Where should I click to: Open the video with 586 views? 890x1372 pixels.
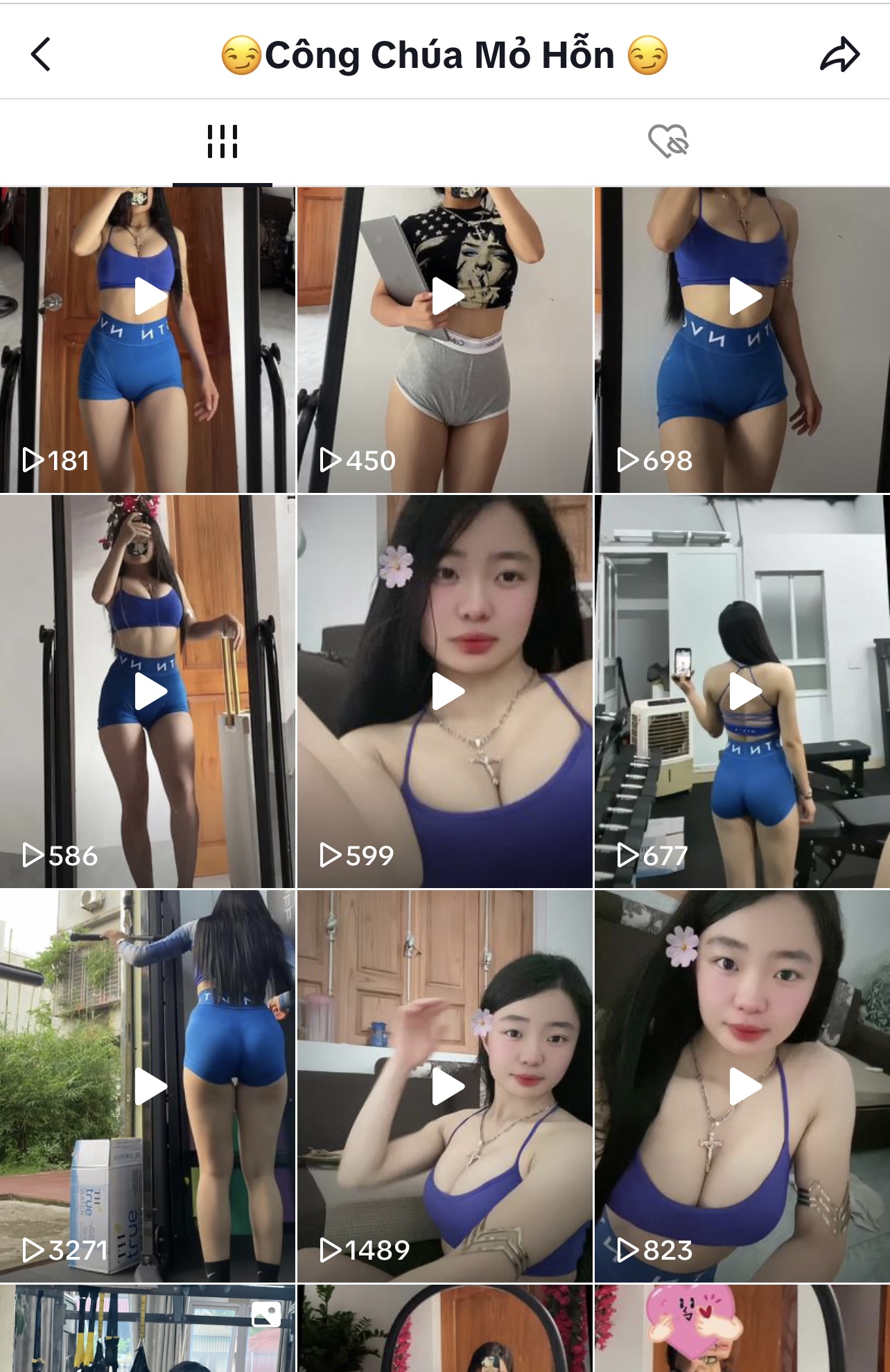(x=148, y=691)
